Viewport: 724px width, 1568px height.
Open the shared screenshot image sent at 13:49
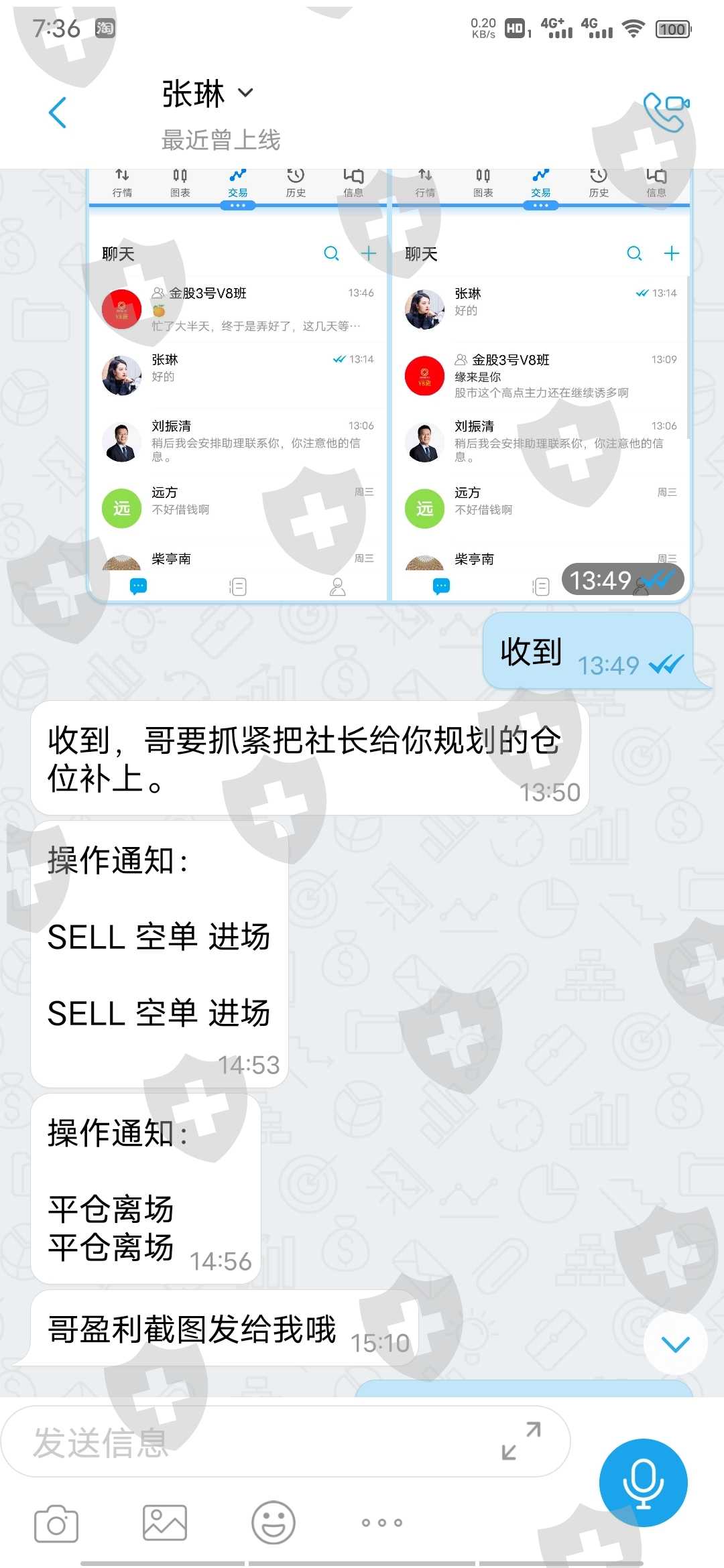389,385
